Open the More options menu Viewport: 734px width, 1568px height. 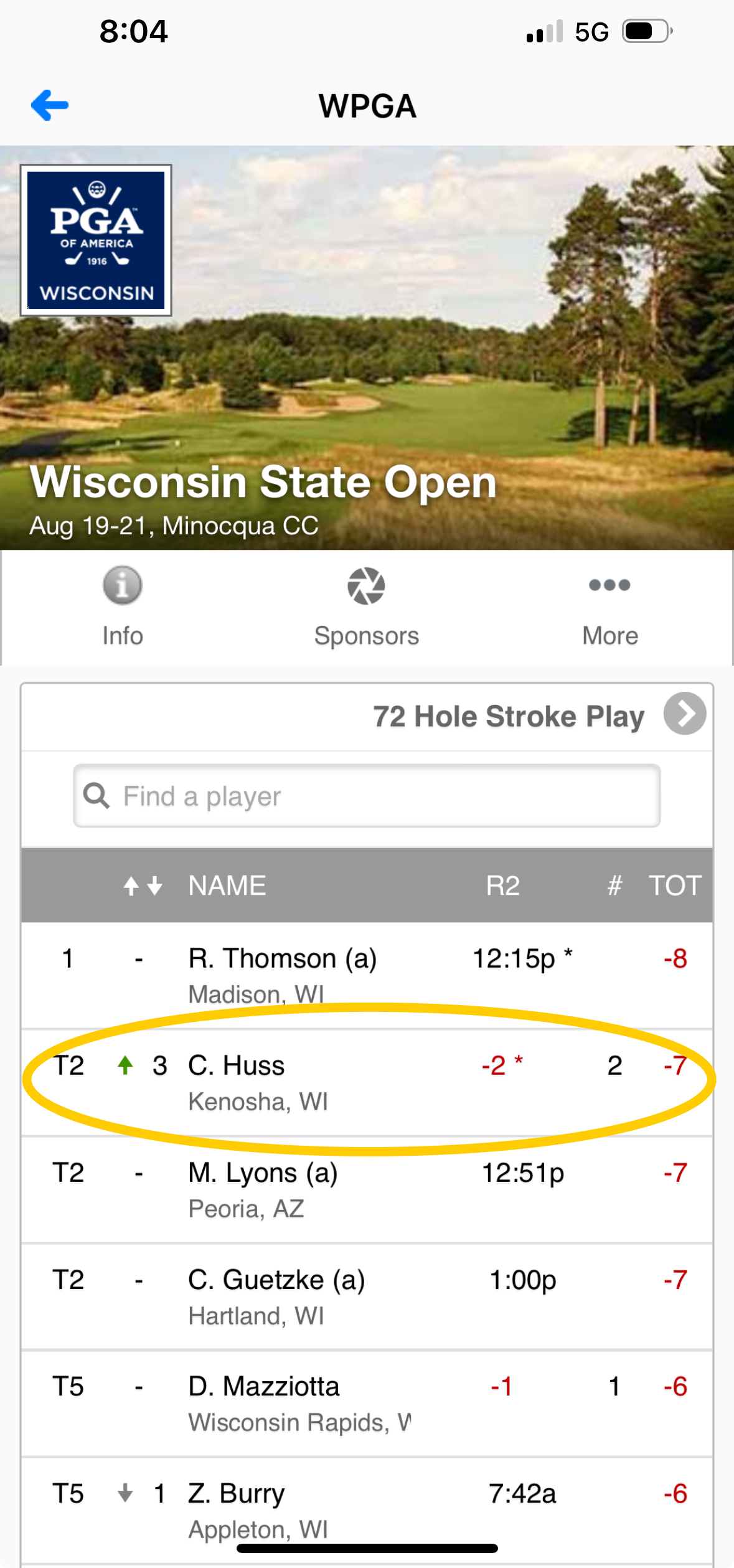click(x=610, y=607)
